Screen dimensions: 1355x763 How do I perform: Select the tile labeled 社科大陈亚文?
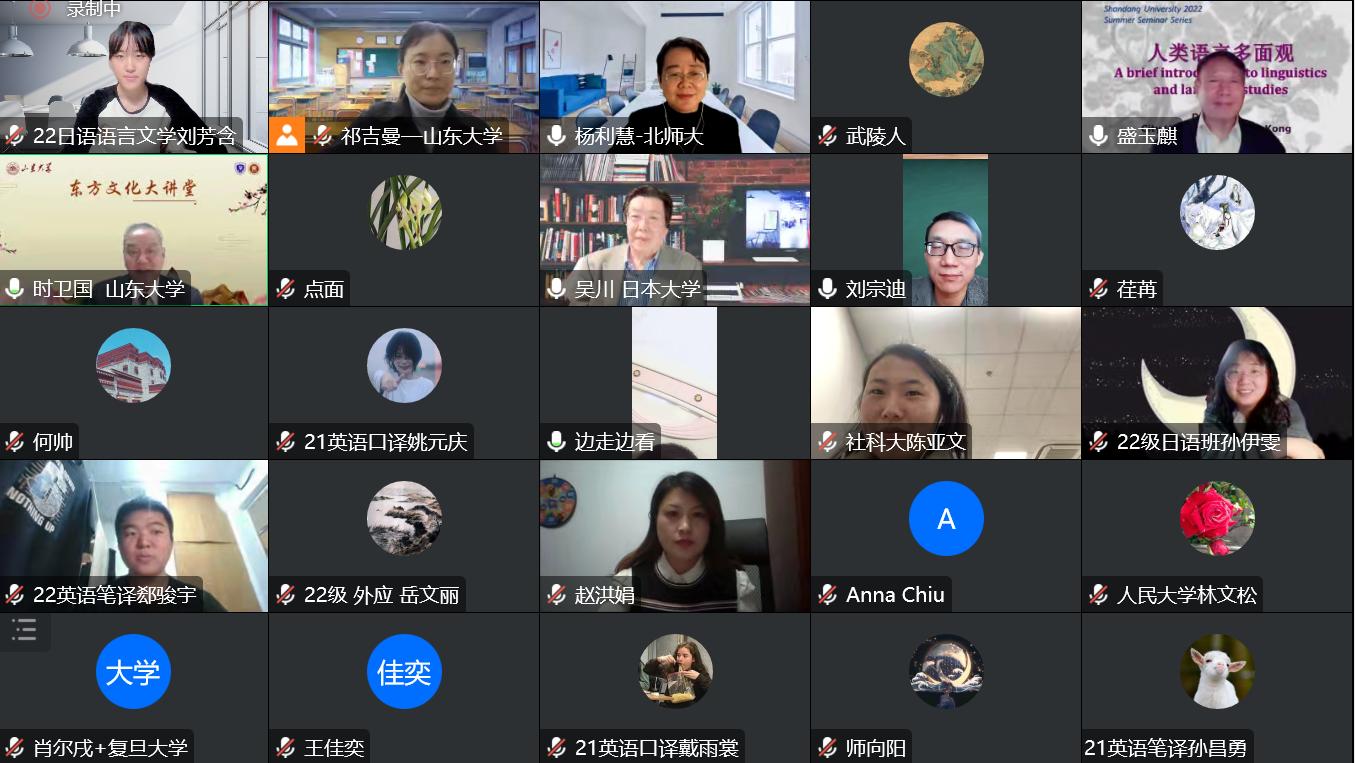(x=945, y=383)
